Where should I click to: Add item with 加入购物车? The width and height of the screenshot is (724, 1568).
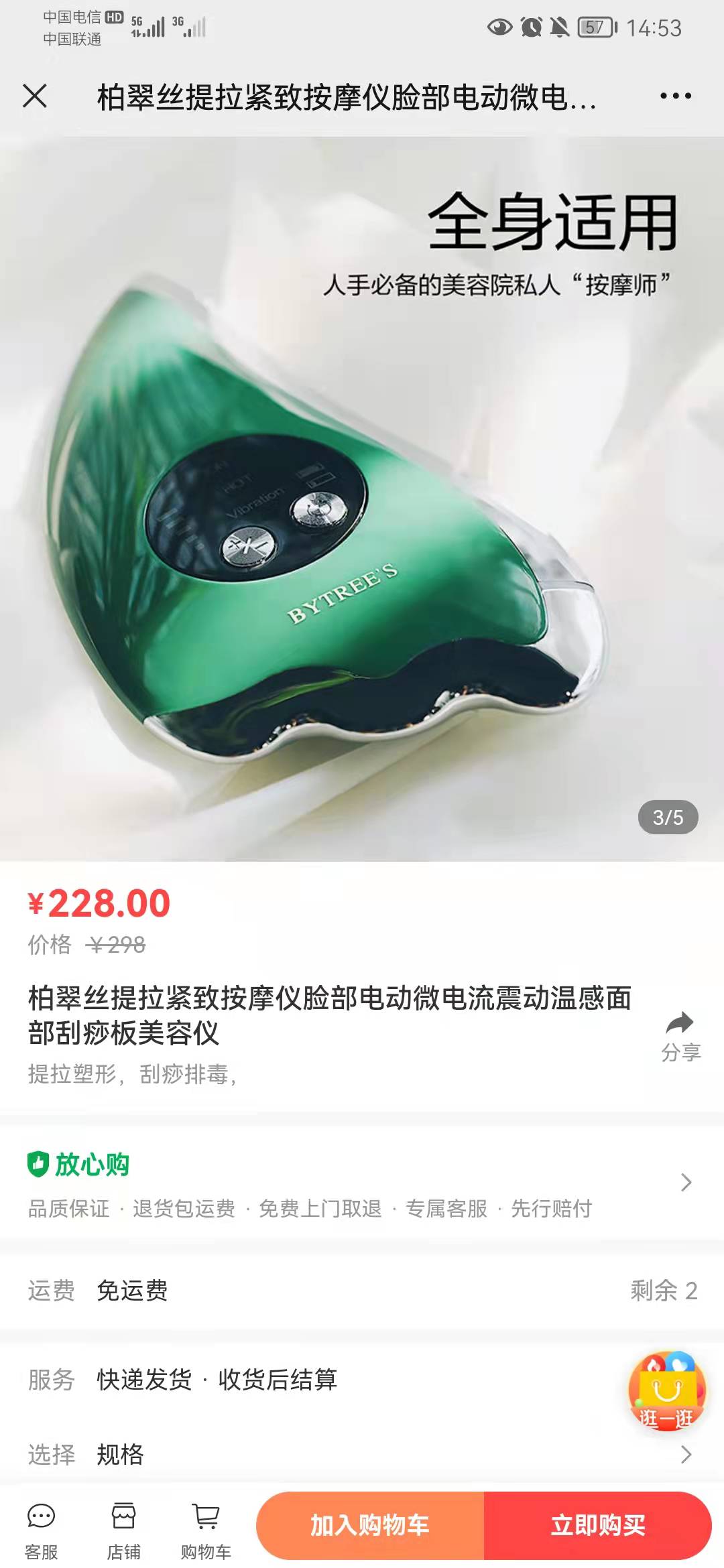[x=370, y=1526]
